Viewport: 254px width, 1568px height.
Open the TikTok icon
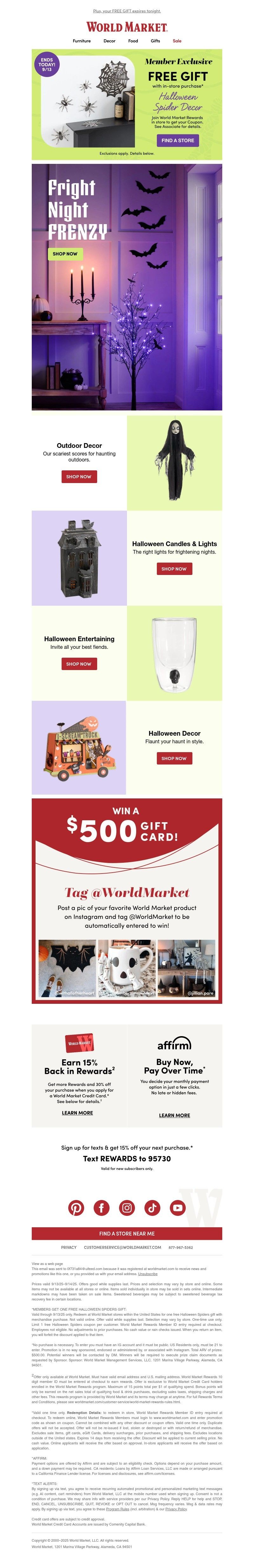point(152,1208)
